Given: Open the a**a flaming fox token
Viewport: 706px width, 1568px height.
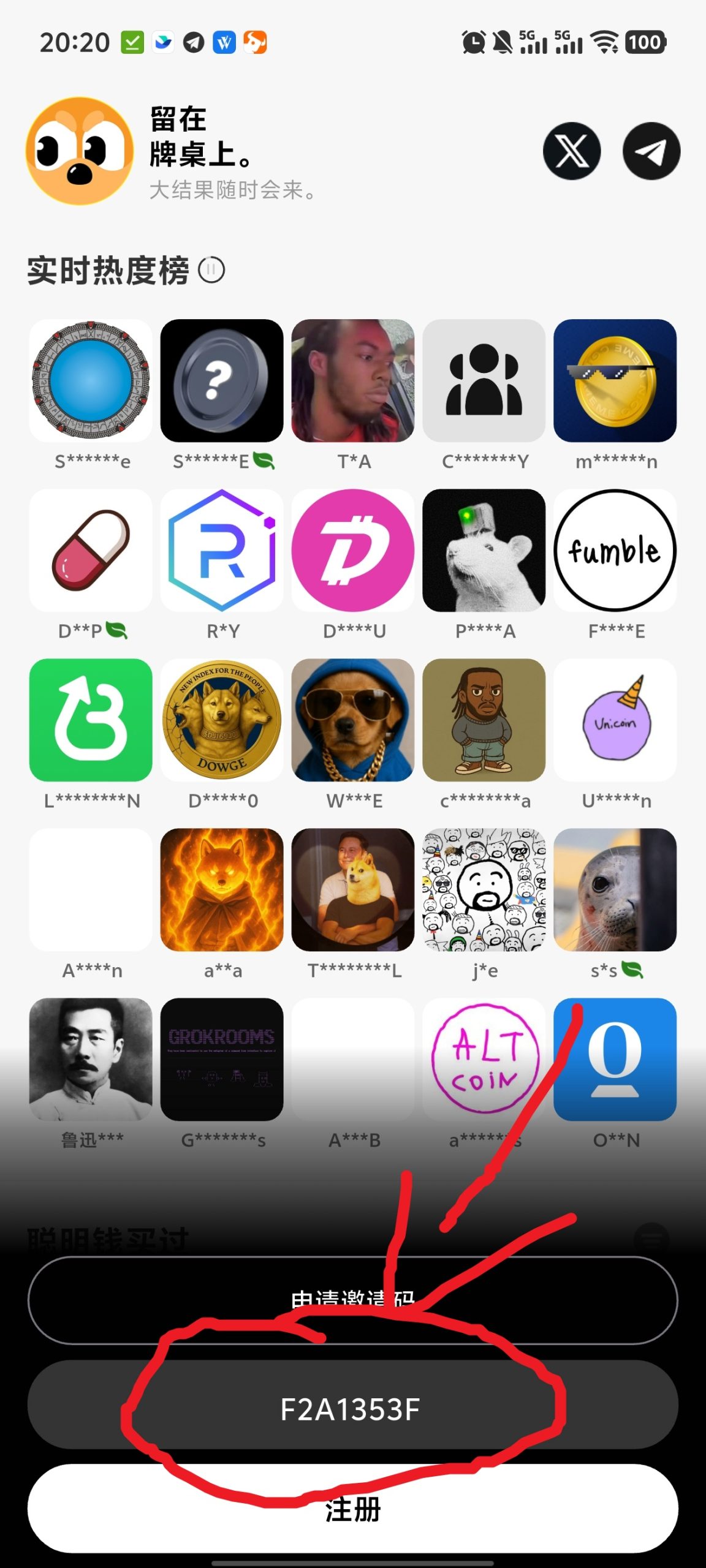Looking at the screenshot, I should pyautogui.click(x=222, y=889).
